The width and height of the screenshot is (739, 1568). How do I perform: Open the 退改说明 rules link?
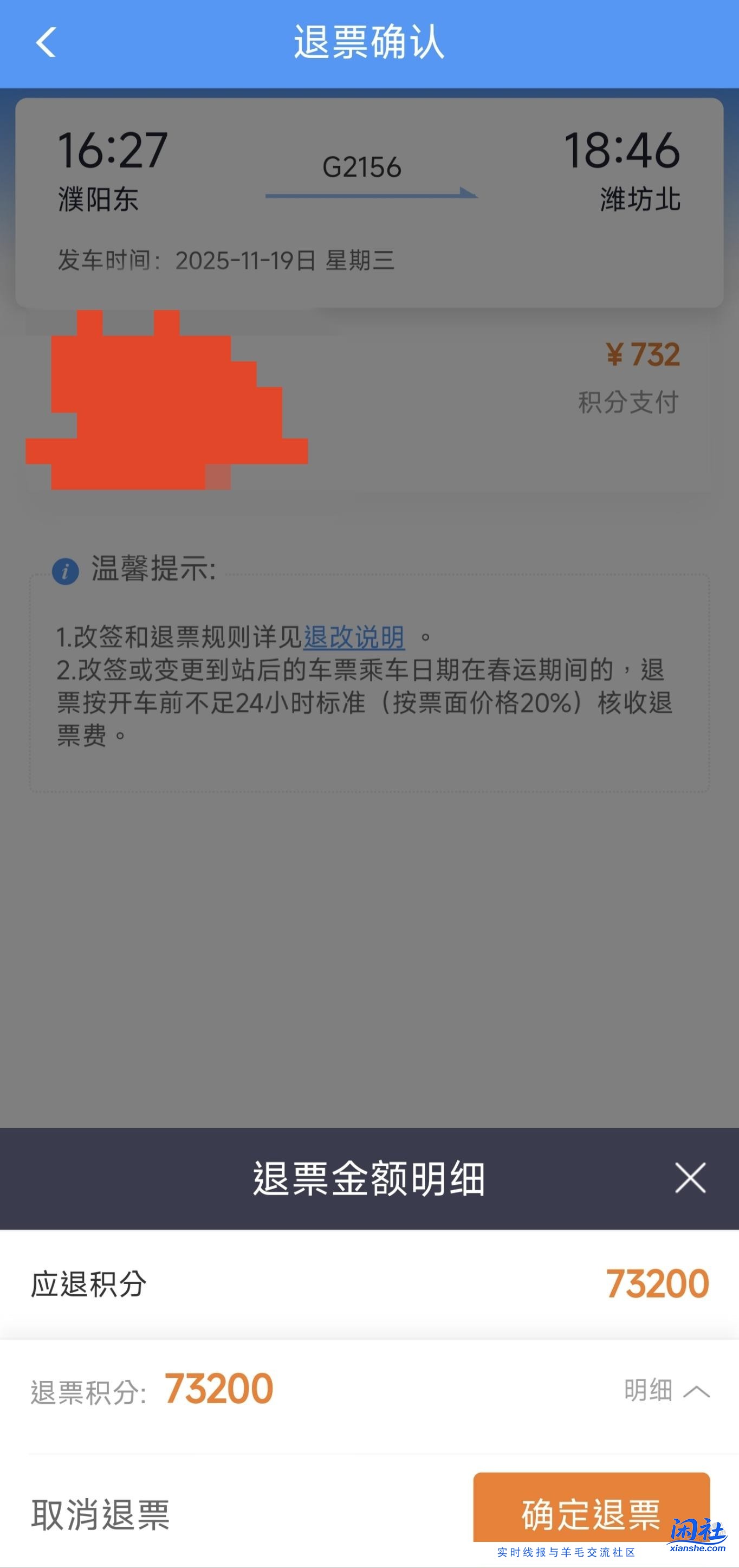tap(354, 638)
